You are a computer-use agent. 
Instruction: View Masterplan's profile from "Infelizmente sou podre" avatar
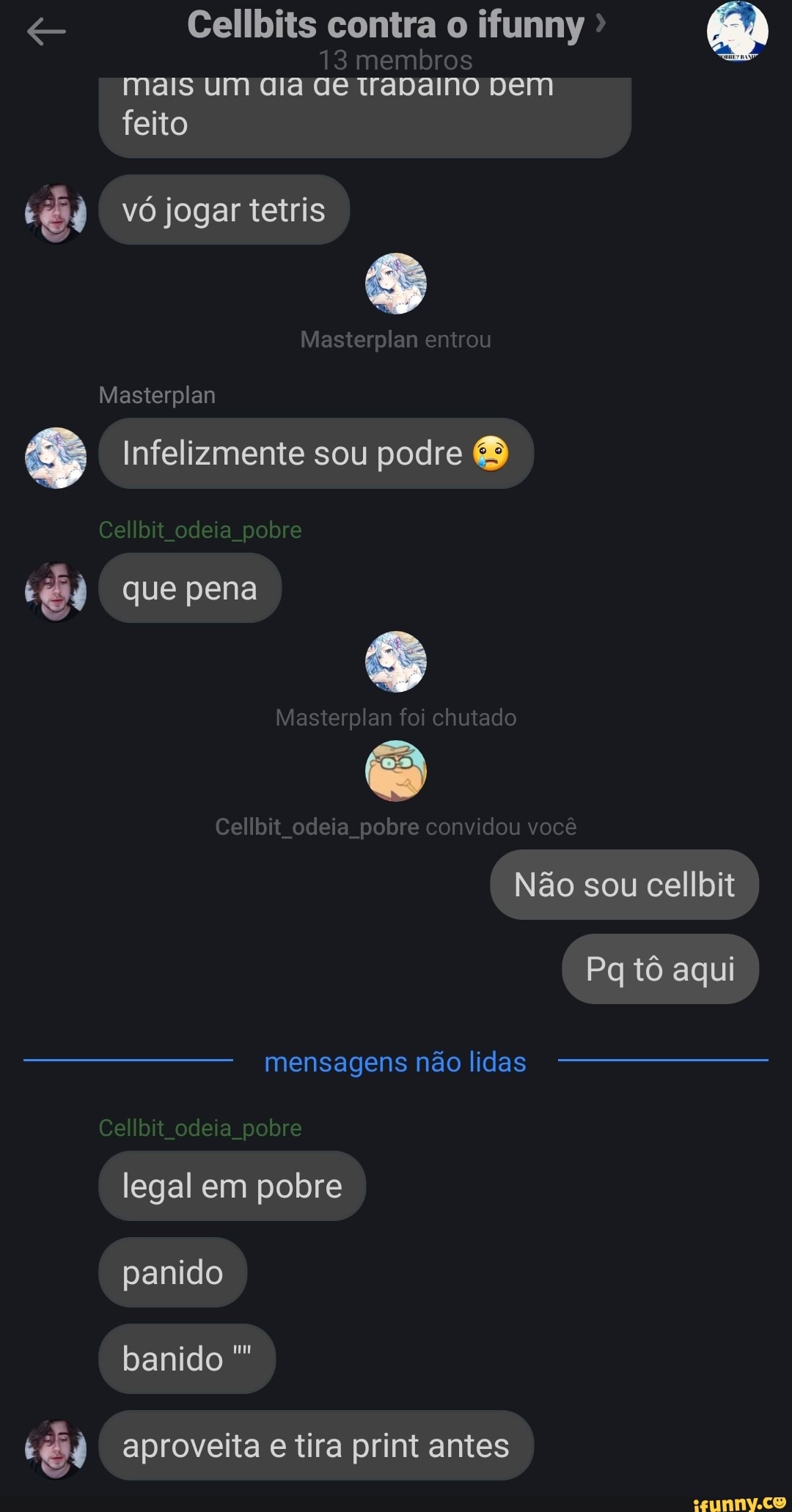56,457
